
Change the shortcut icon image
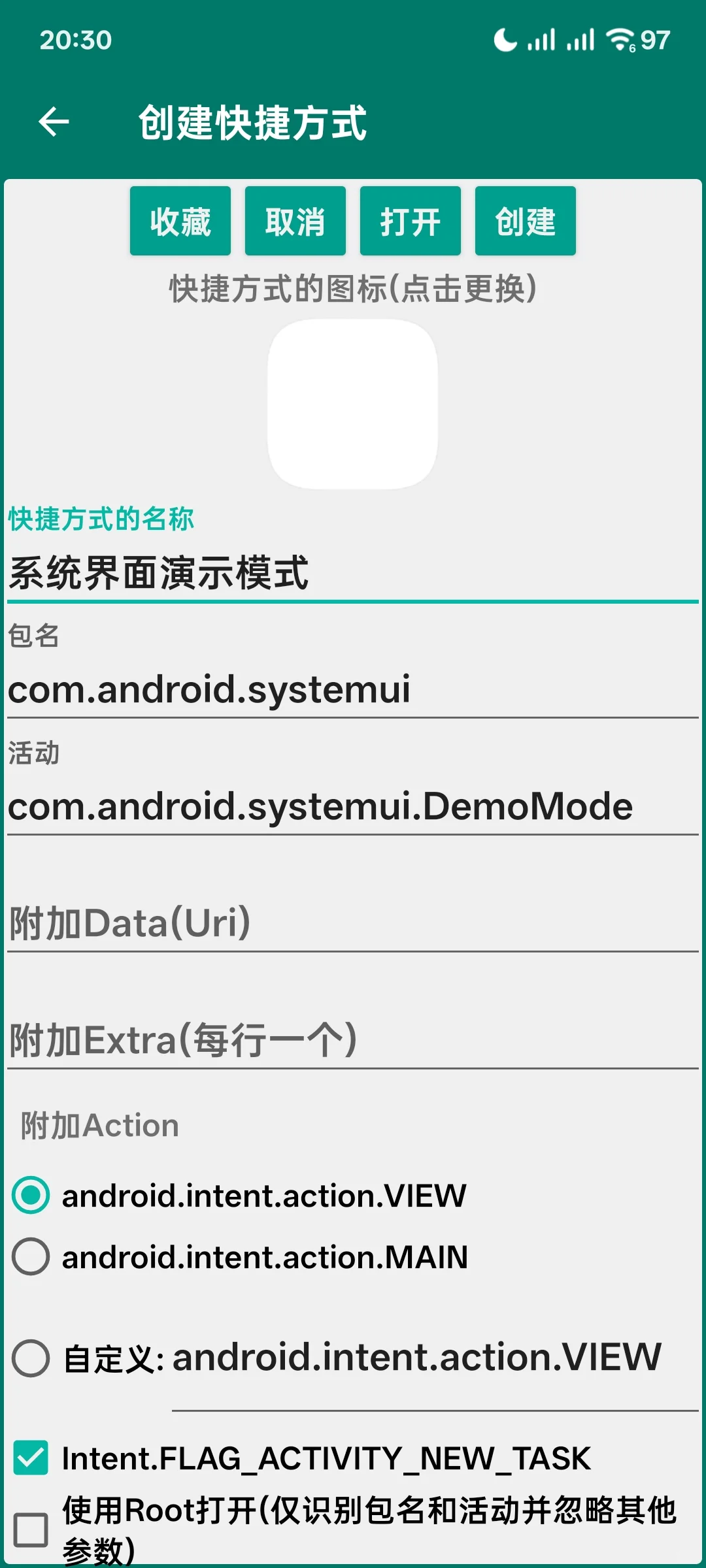[x=353, y=404]
